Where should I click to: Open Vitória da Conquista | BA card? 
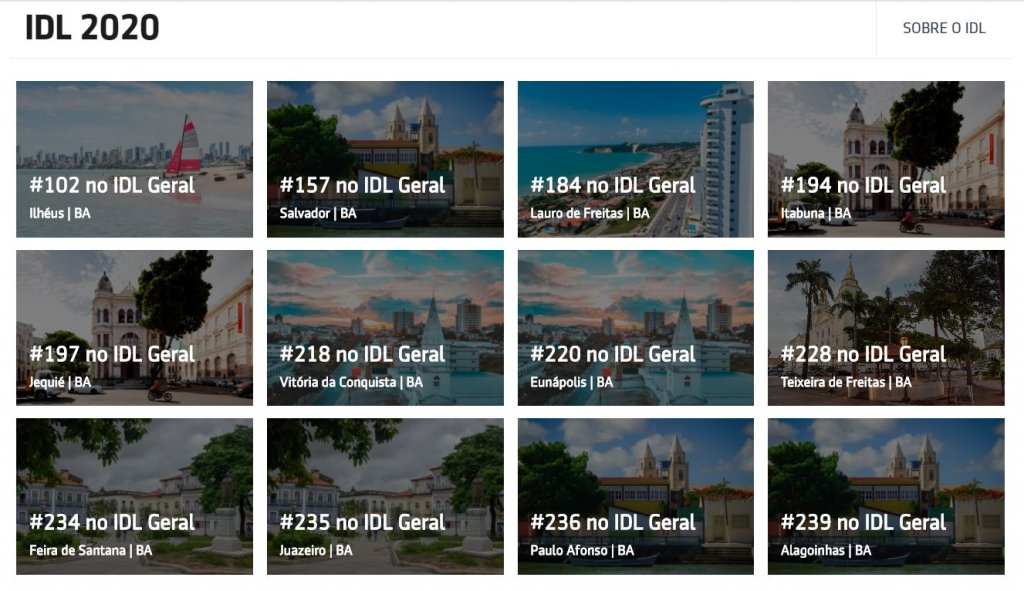pos(385,328)
